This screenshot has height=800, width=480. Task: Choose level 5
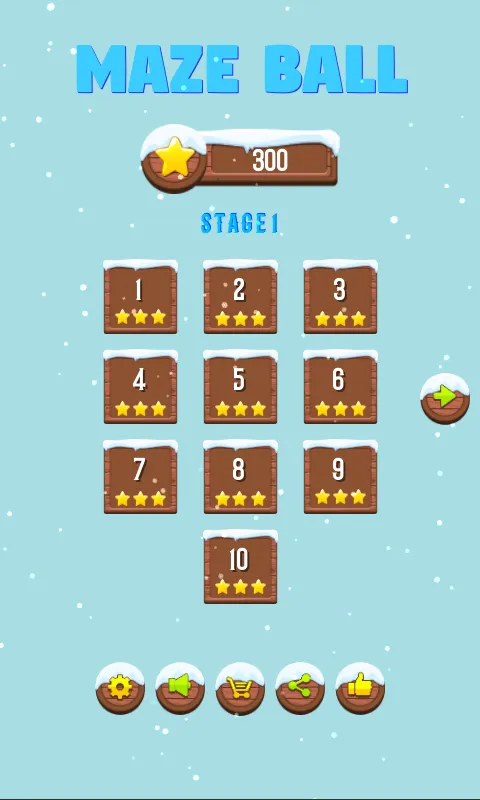240,387
